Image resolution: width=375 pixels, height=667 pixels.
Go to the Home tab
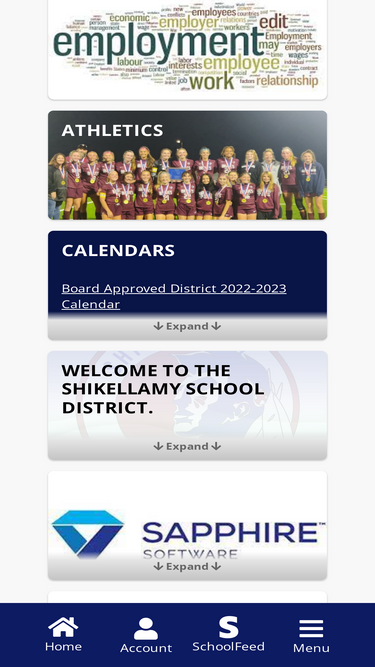(x=63, y=635)
